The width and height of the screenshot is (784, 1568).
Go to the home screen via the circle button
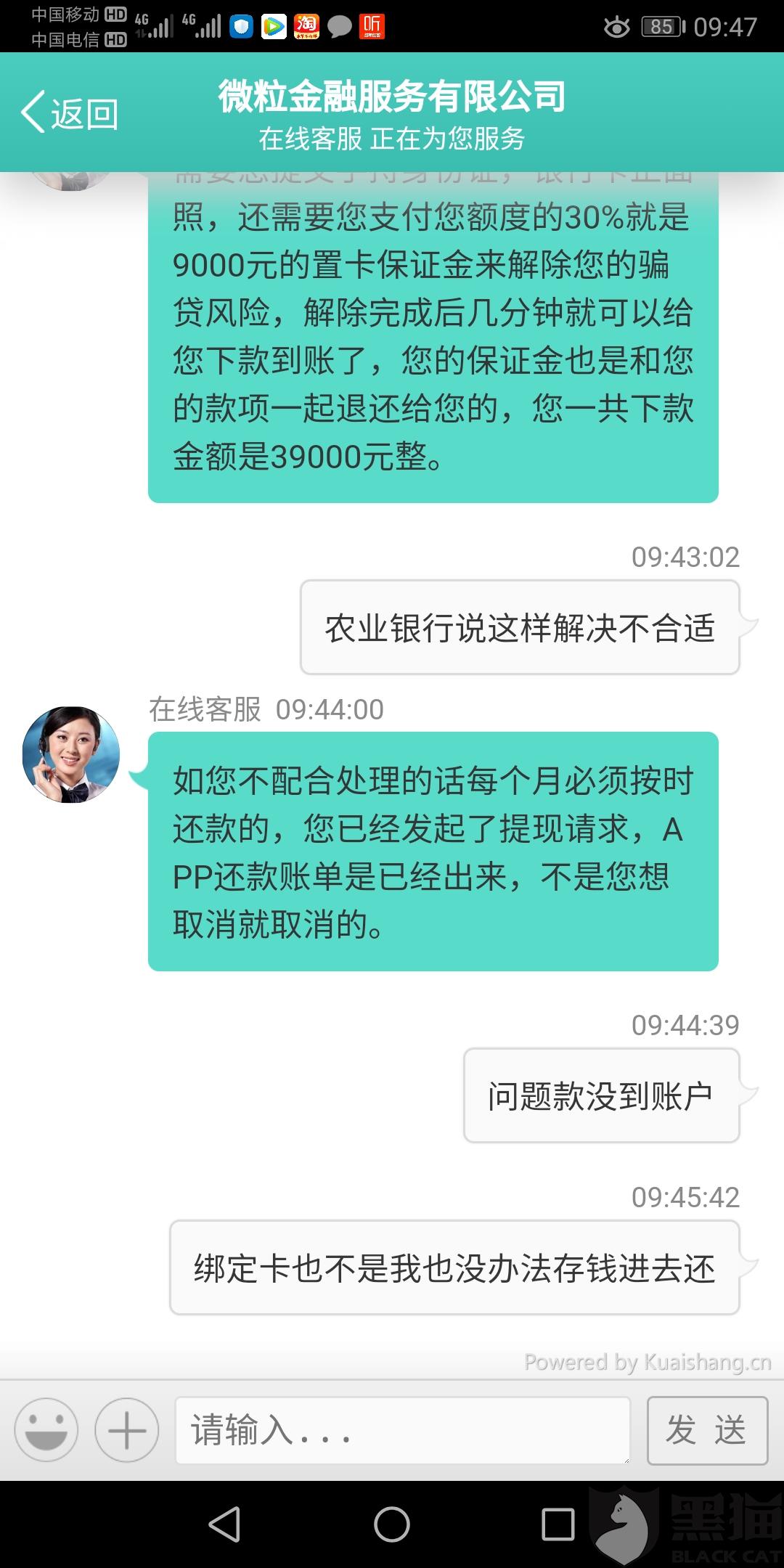392,1524
